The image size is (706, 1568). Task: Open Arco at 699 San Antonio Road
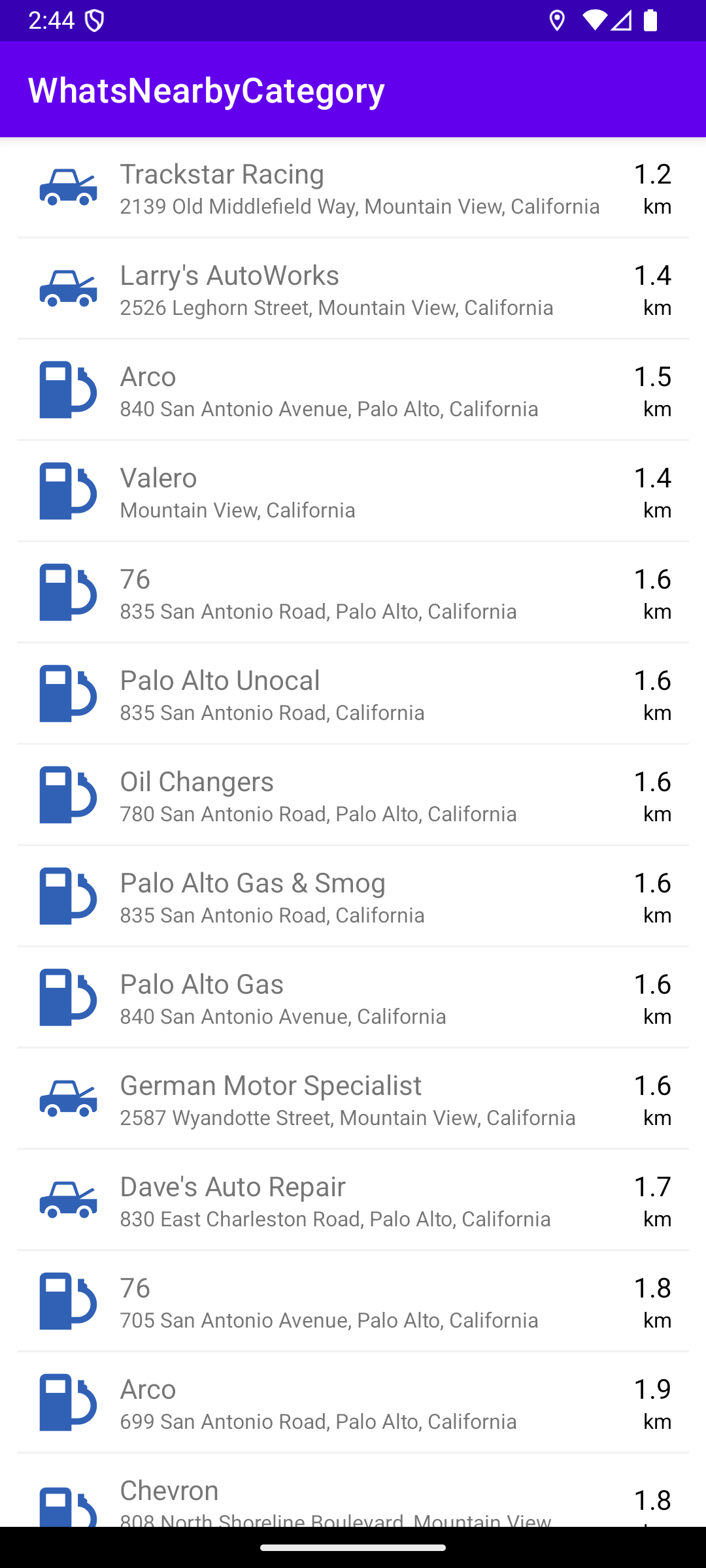(353, 1403)
